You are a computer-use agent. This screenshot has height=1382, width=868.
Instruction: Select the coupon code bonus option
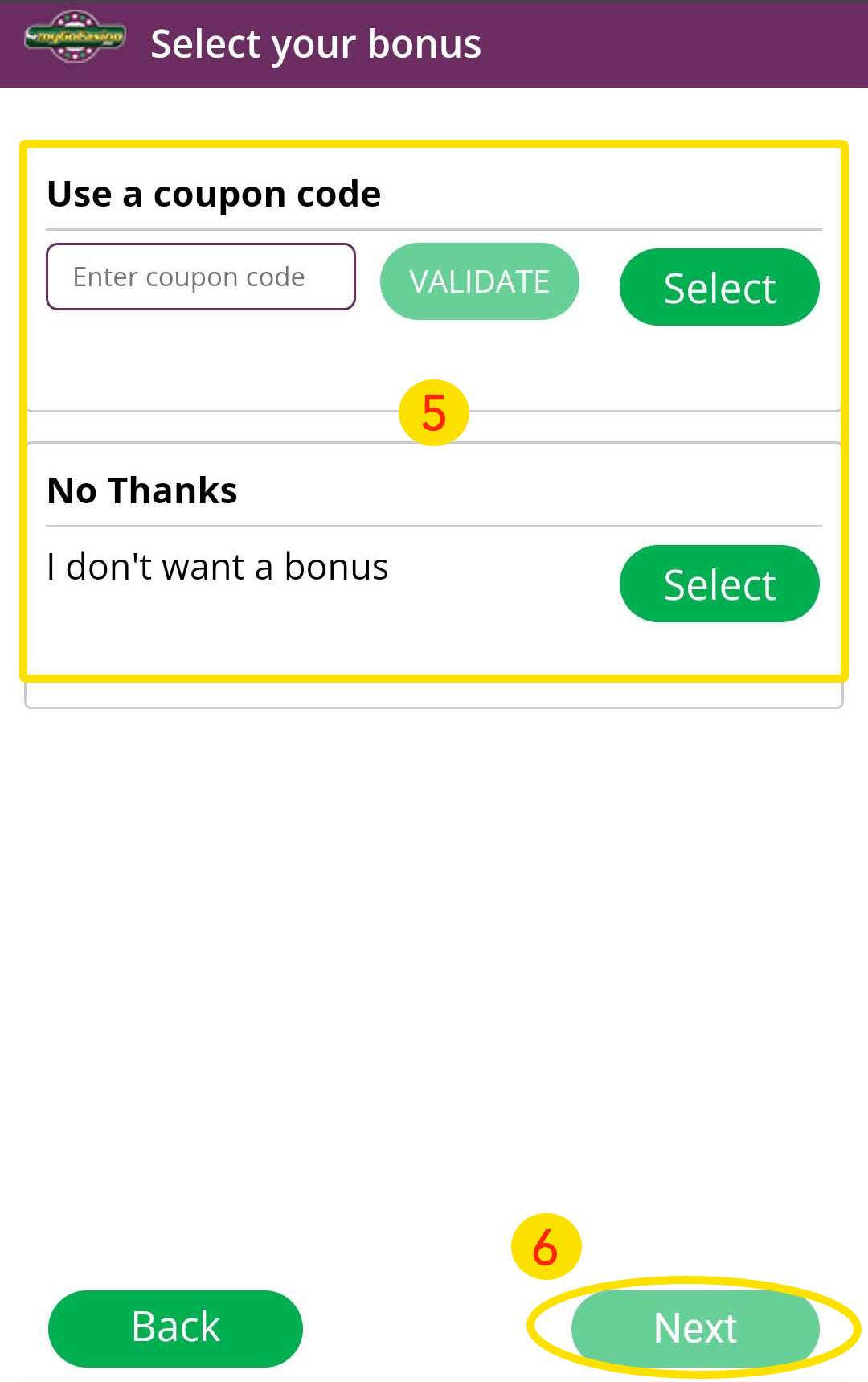pyautogui.click(x=719, y=287)
